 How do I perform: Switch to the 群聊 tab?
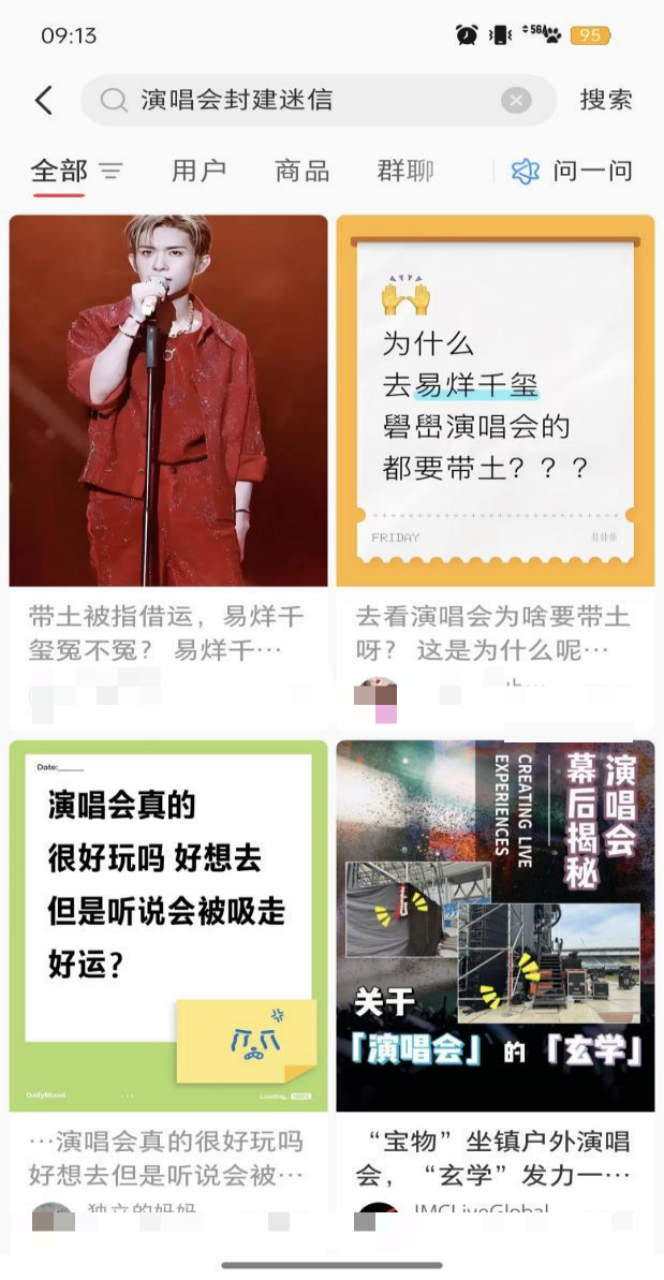pyautogui.click(x=405, y=171)
